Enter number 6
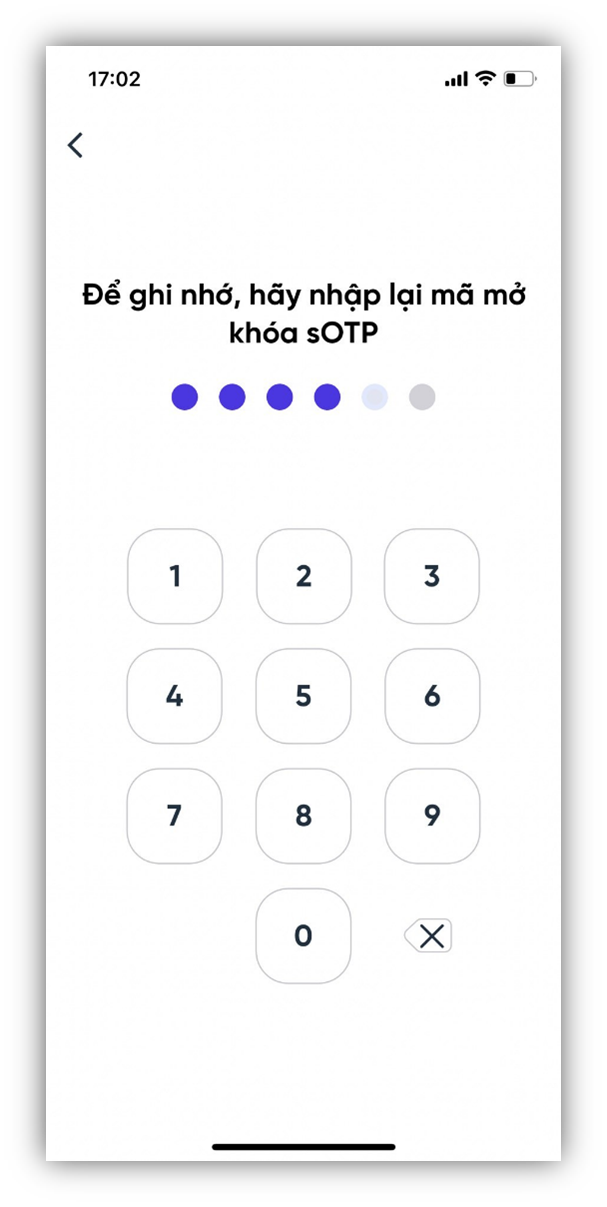Viewport: 607px width, 1207px height. 432,696
